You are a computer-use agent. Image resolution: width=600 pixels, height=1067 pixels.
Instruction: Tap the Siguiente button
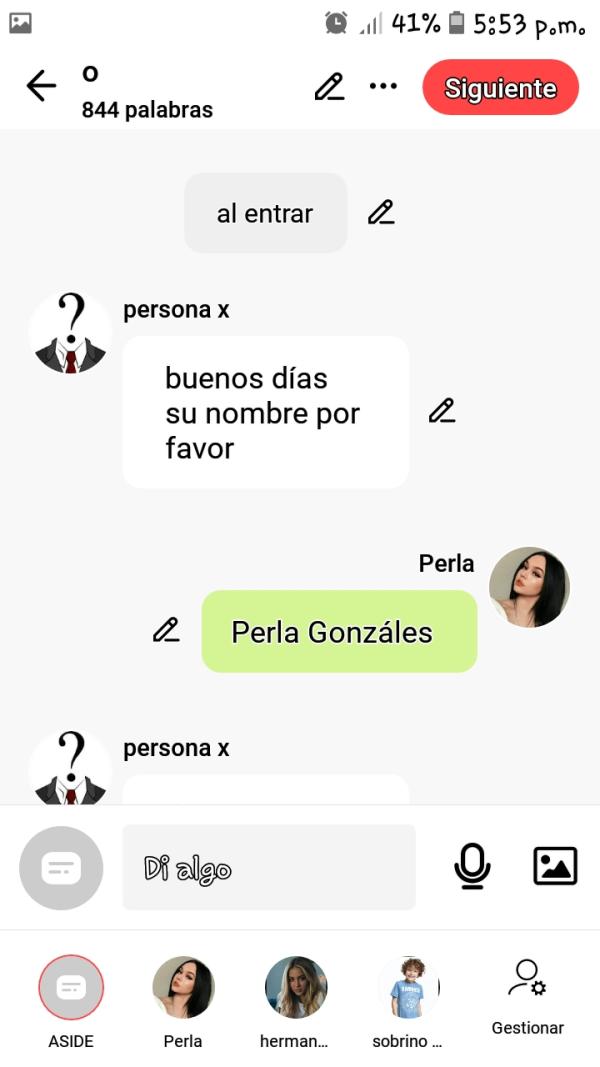[500, 87]
